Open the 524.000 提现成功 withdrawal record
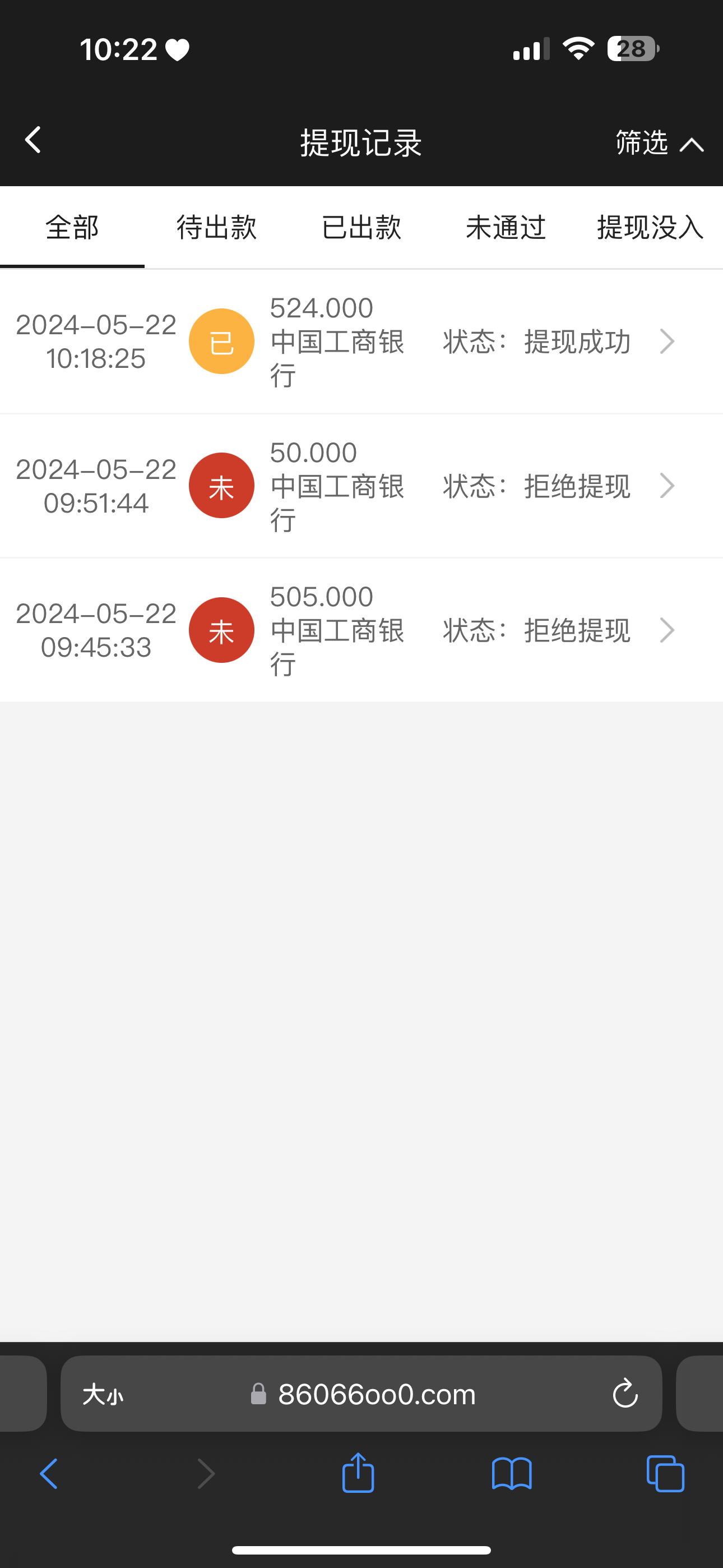The width and height of the screenshot is (723, 1568). pyautogui.click(x=361, y=342)
